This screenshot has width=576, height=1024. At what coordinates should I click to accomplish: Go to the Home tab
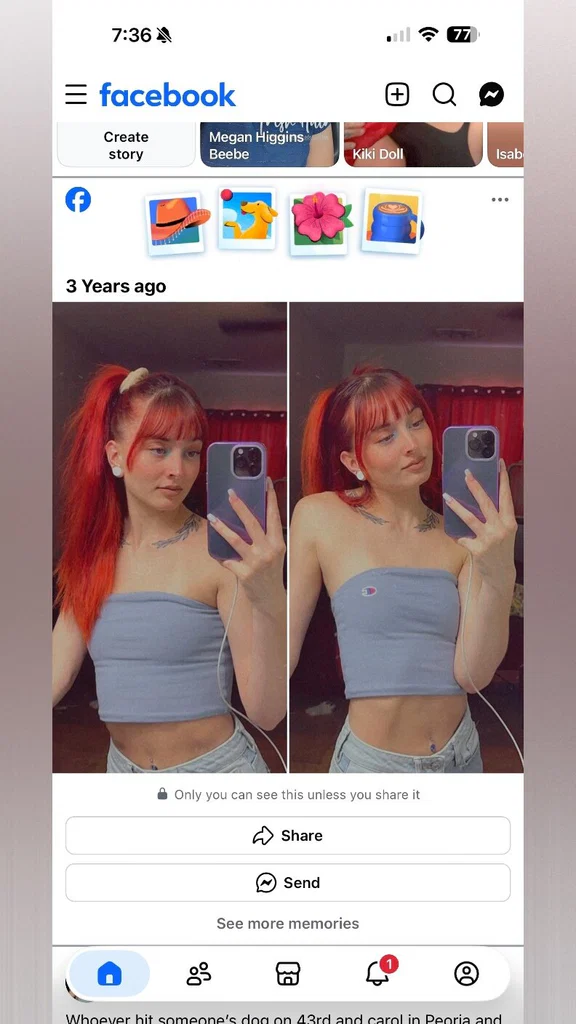109,974
